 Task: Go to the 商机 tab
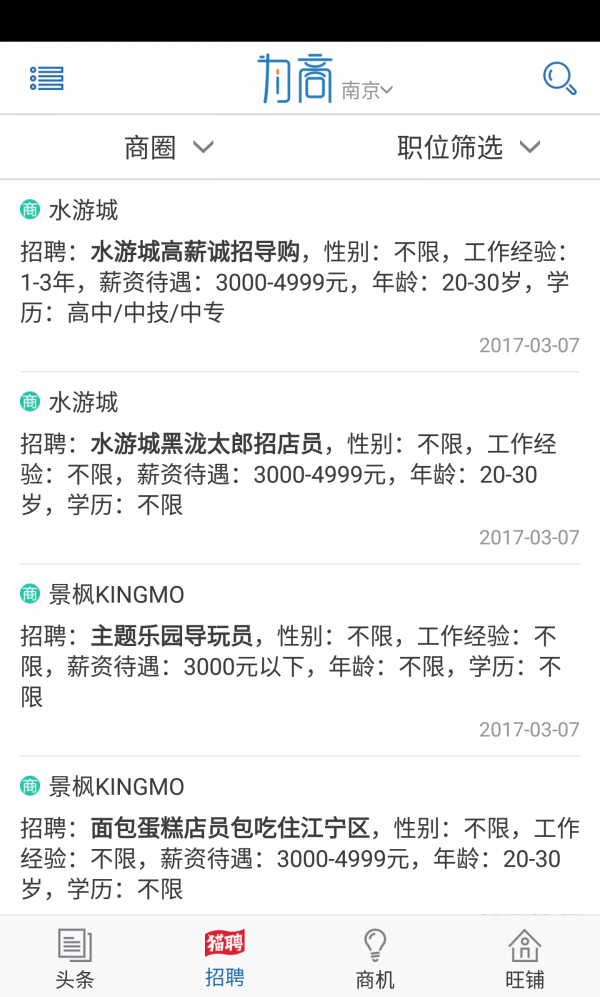coord(375,958)
